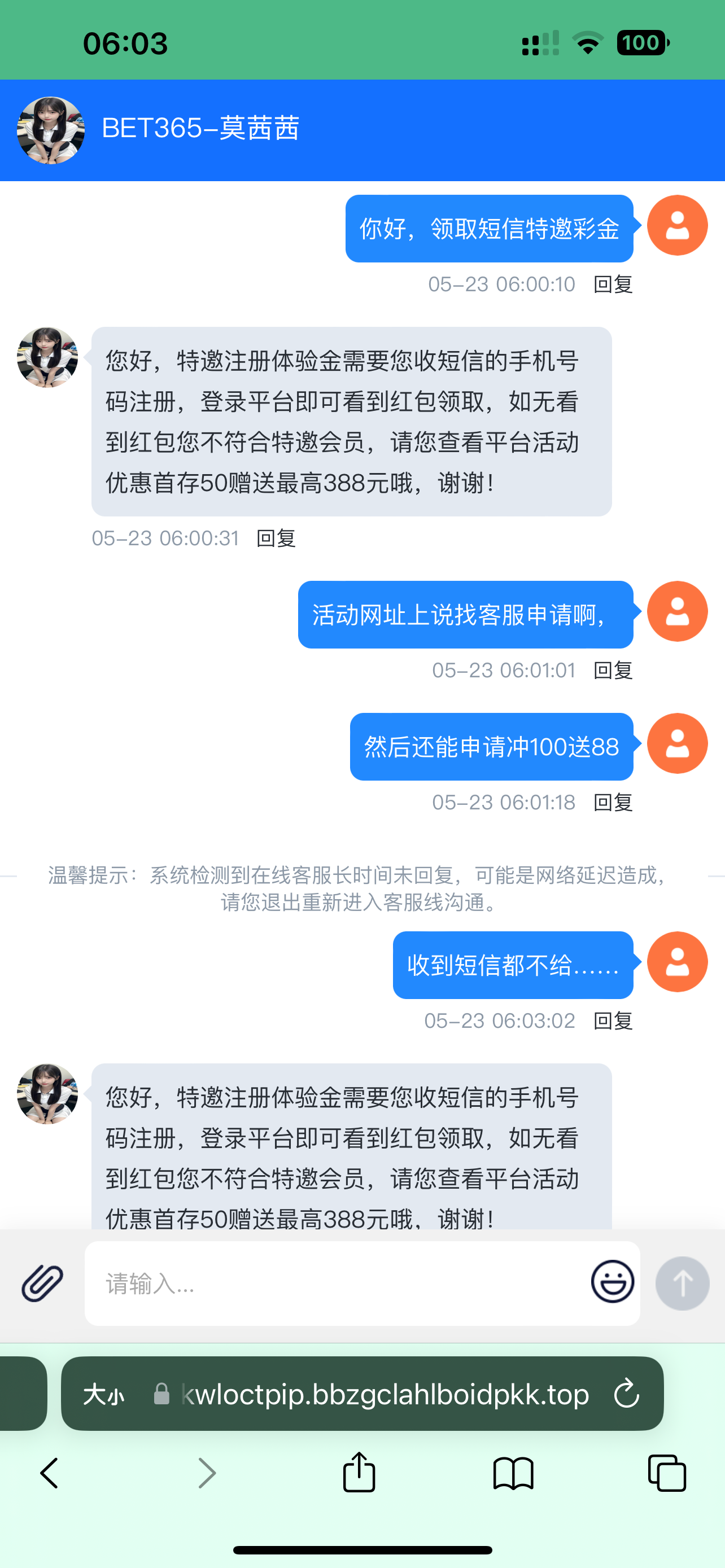The height and width of the screenshot is (1568, 725).
Task: Focus the 请输入 message input field
Action: [x=335, y=1283]
